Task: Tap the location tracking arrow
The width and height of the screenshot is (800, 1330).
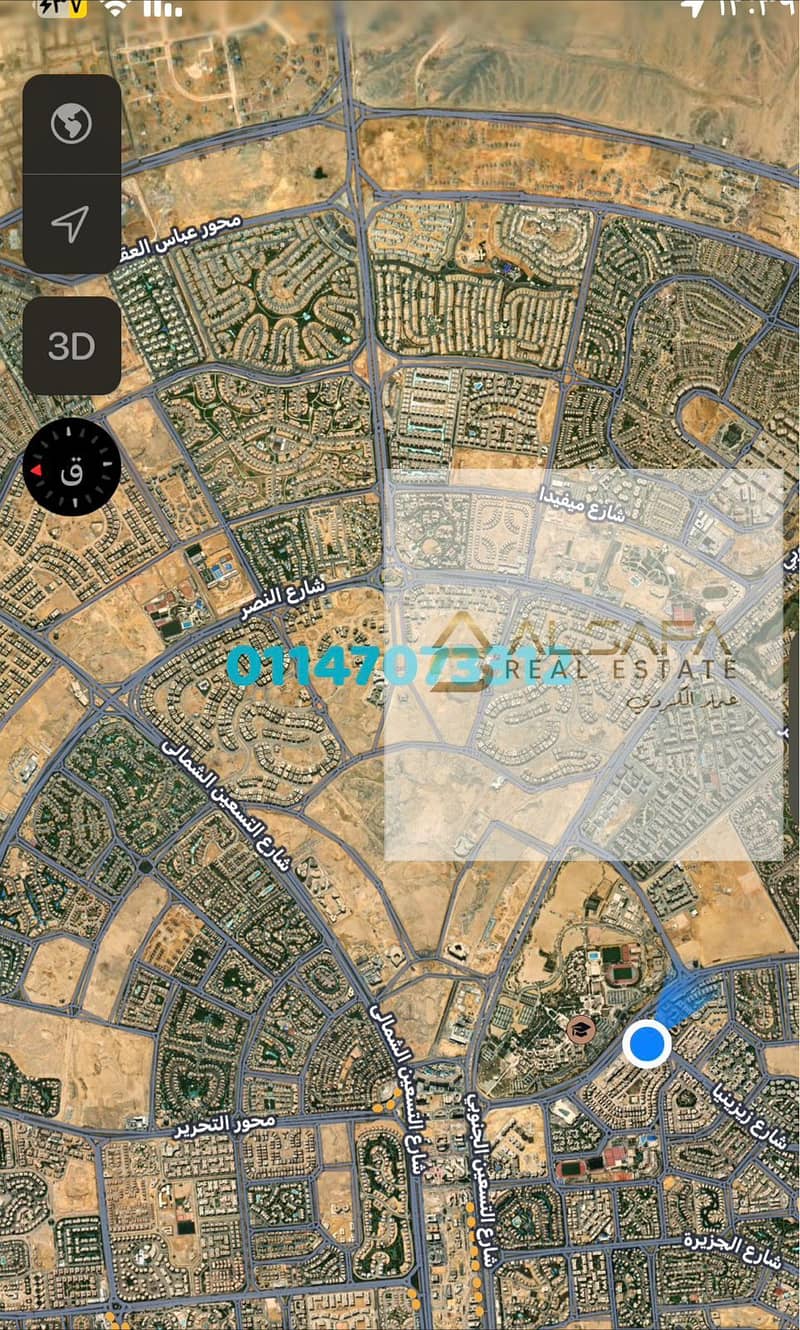Action: pos(71,224)
